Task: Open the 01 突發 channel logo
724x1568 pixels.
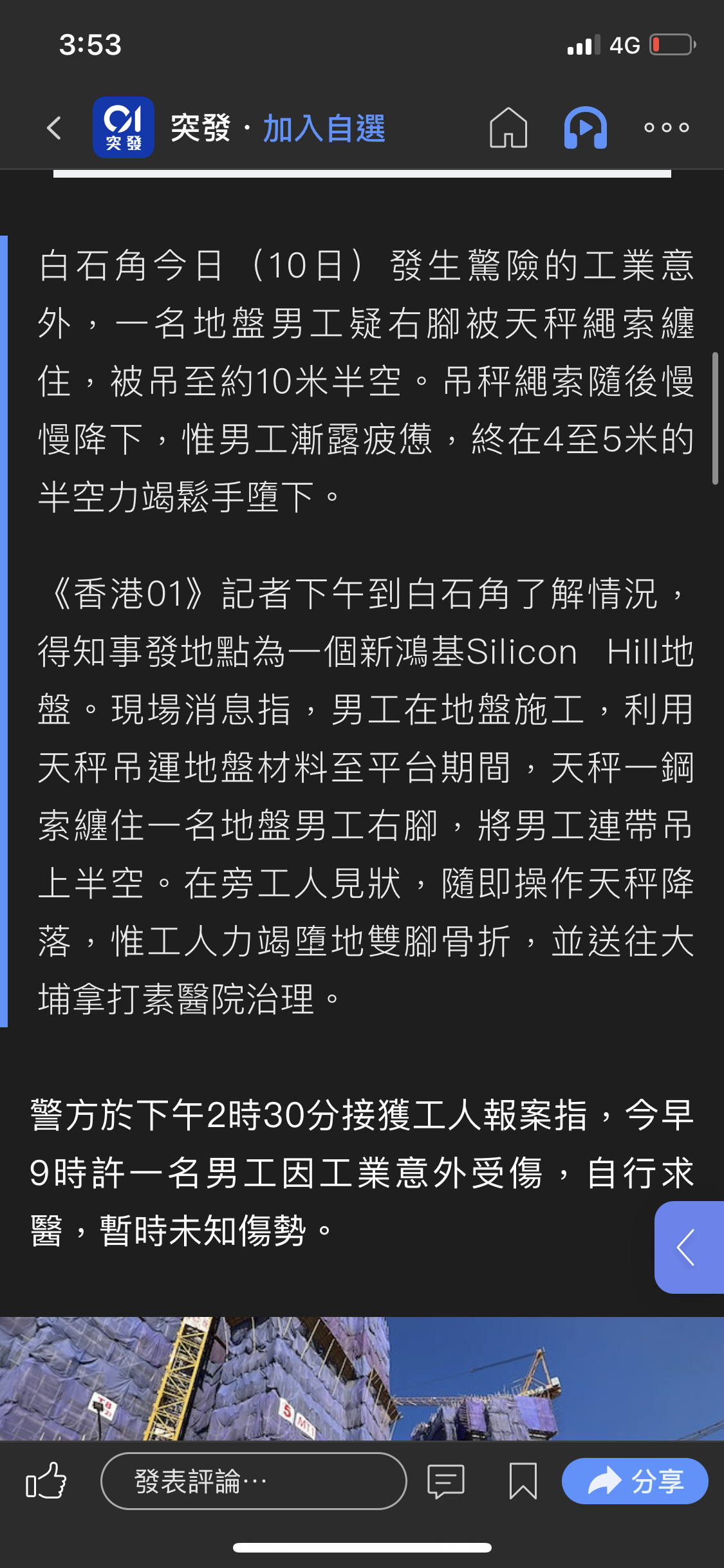Action: [x=124, y=127]
